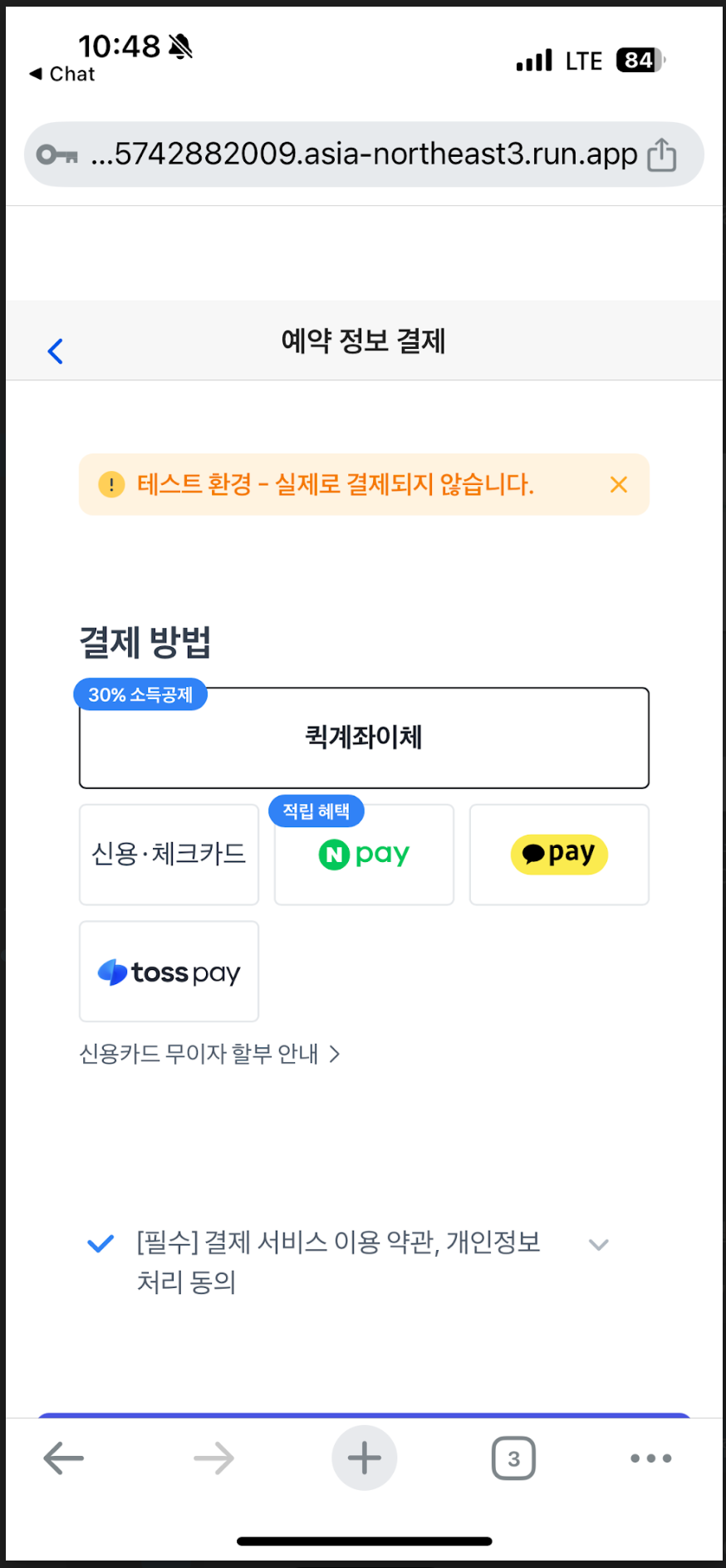Toggle the 결제 서비스 이용 약관 agreement checkmark
The width and height of the screenshot is (726, 1568).
[x=101, y=1243]
